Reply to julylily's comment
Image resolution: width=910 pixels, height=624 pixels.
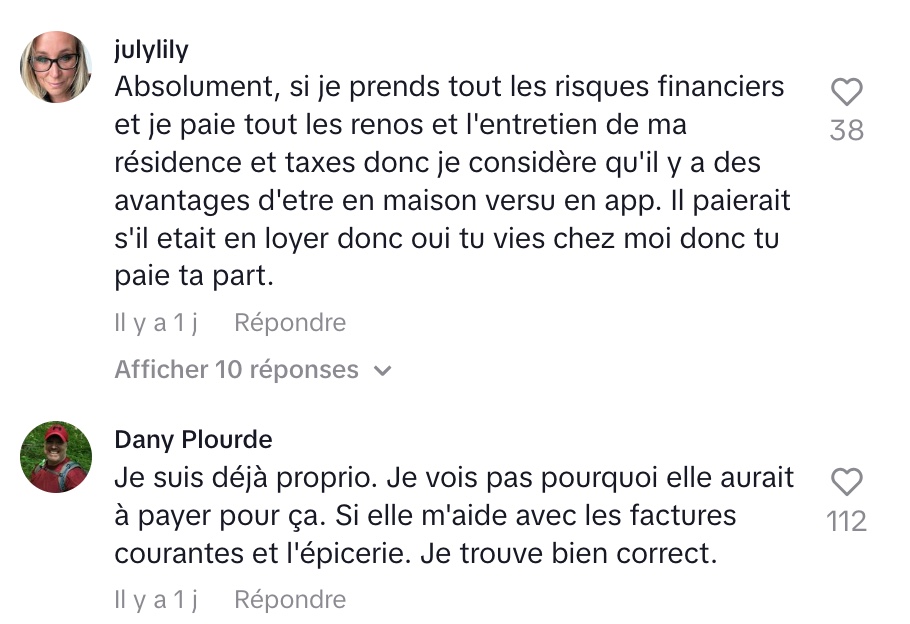click(x=290, y=323)
